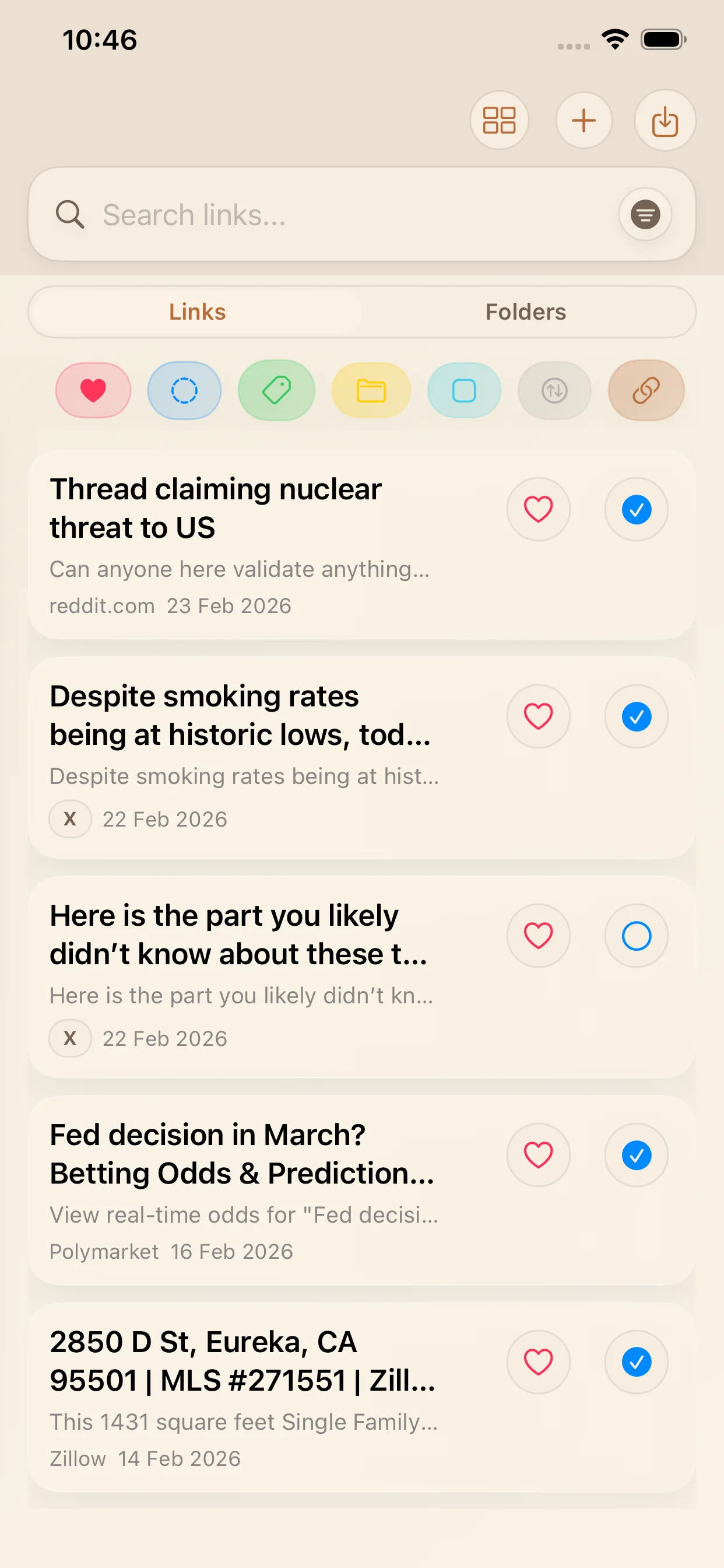Select the heart favorites filter pill
Image resolution: width=724 pixels, height=1568 pixels.
click(93, 390)
